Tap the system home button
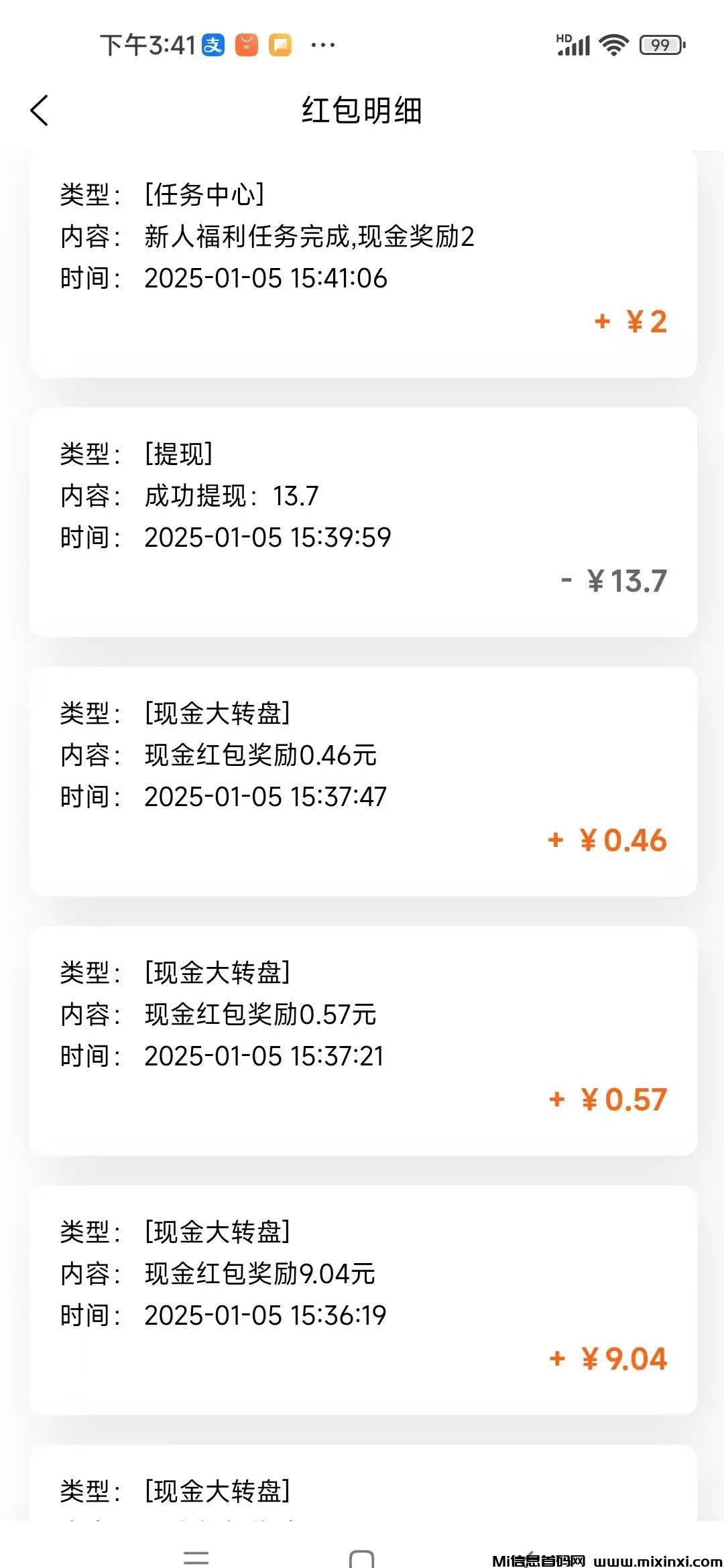 coord(362,1557)
